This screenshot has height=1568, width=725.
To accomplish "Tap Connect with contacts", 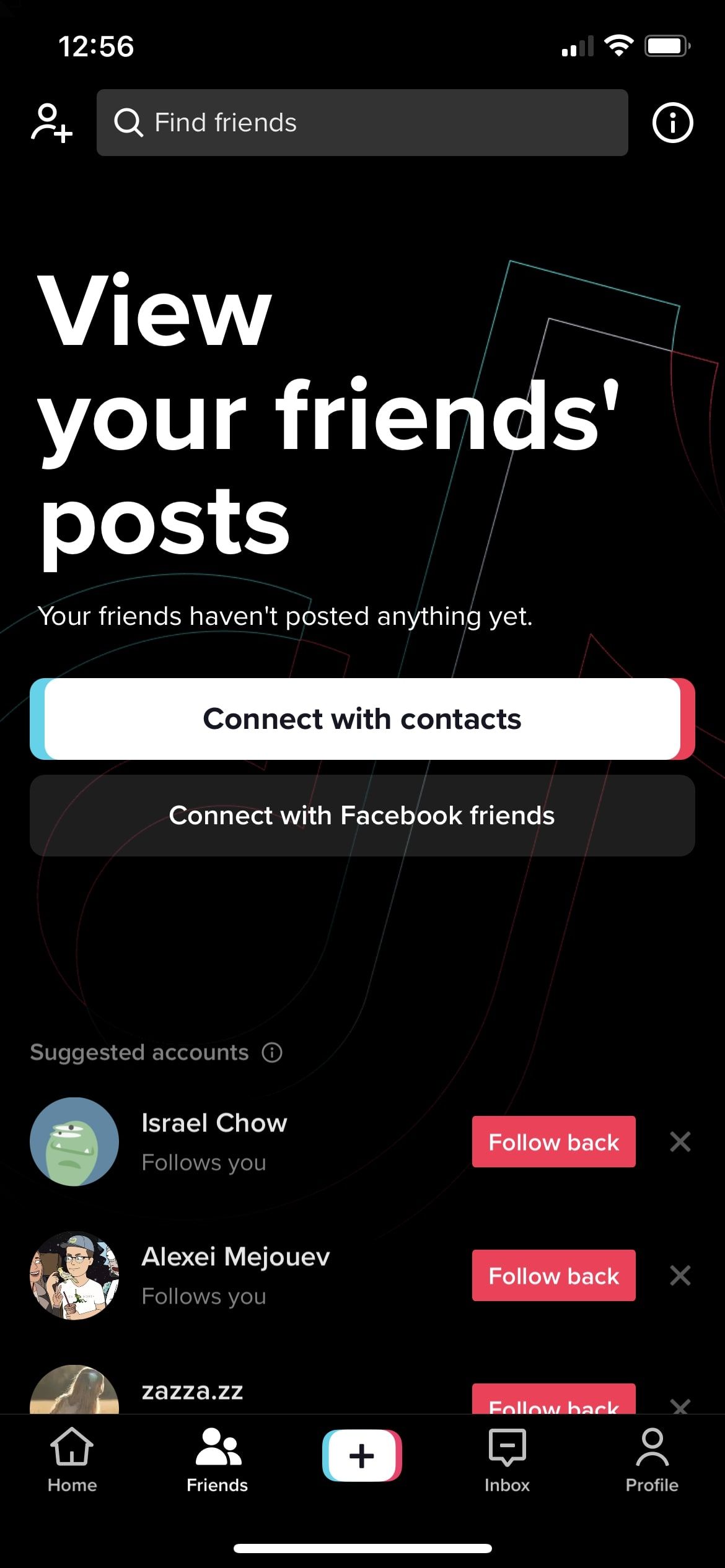I will [362, 719].
